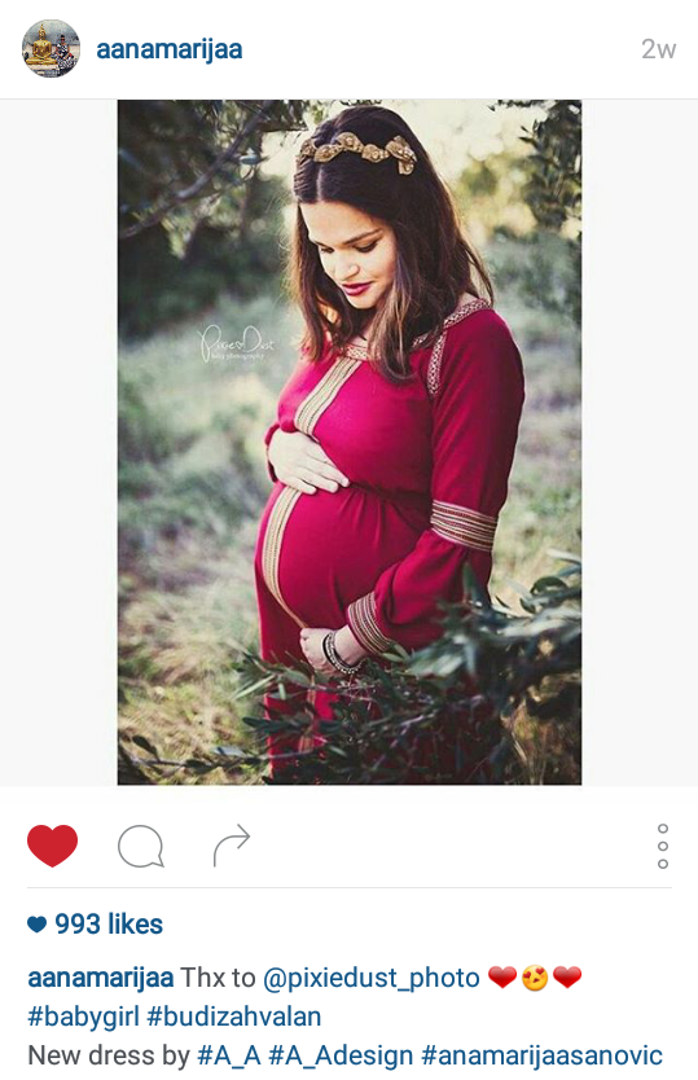Share this post using the arrow icon
The image size is (698, 1080).
(231, 847)
